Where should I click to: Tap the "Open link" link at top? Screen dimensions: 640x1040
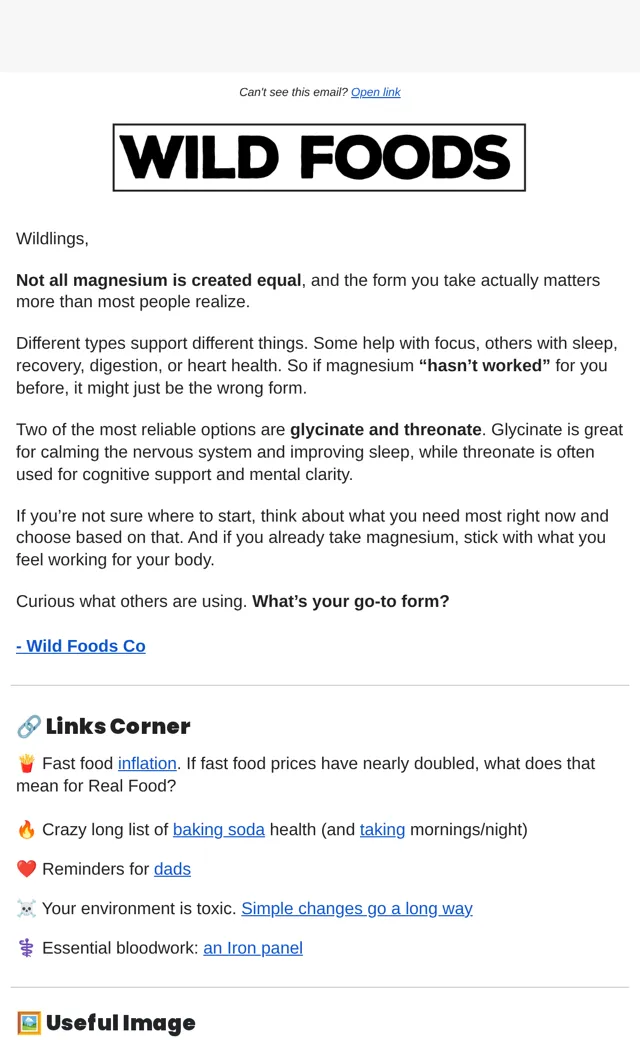tap(375, 92)
